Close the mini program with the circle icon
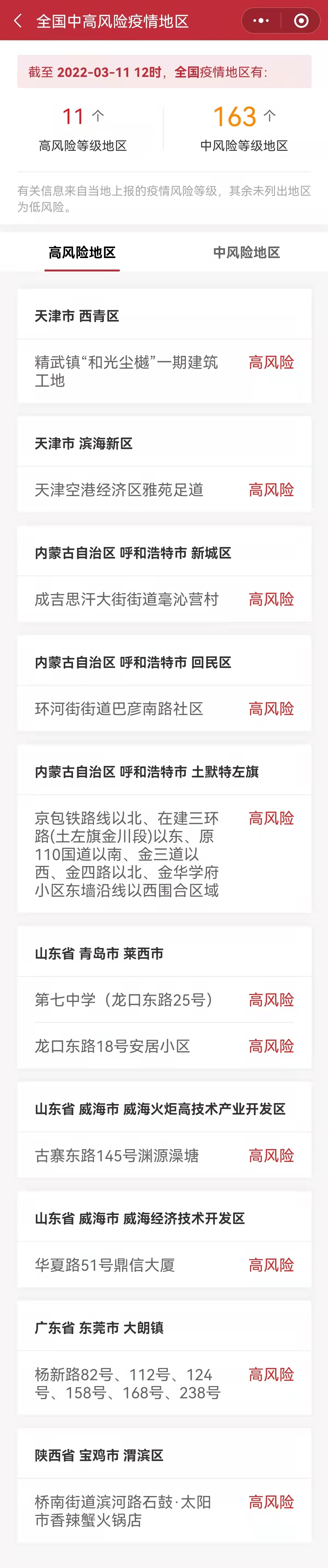This screenshot has width=328, height=1568. [301, 21]
